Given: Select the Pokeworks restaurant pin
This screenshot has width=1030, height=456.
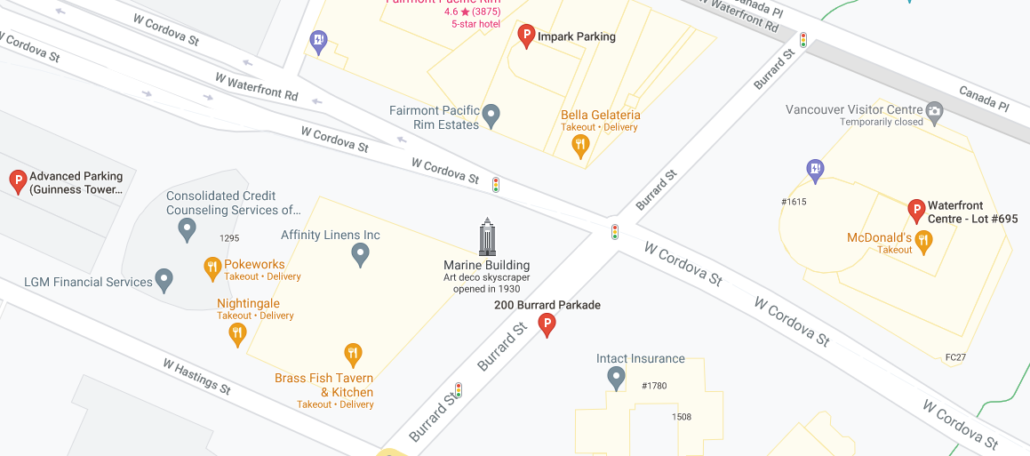Looking at the screenshot, I should click(x=212, y=266).
